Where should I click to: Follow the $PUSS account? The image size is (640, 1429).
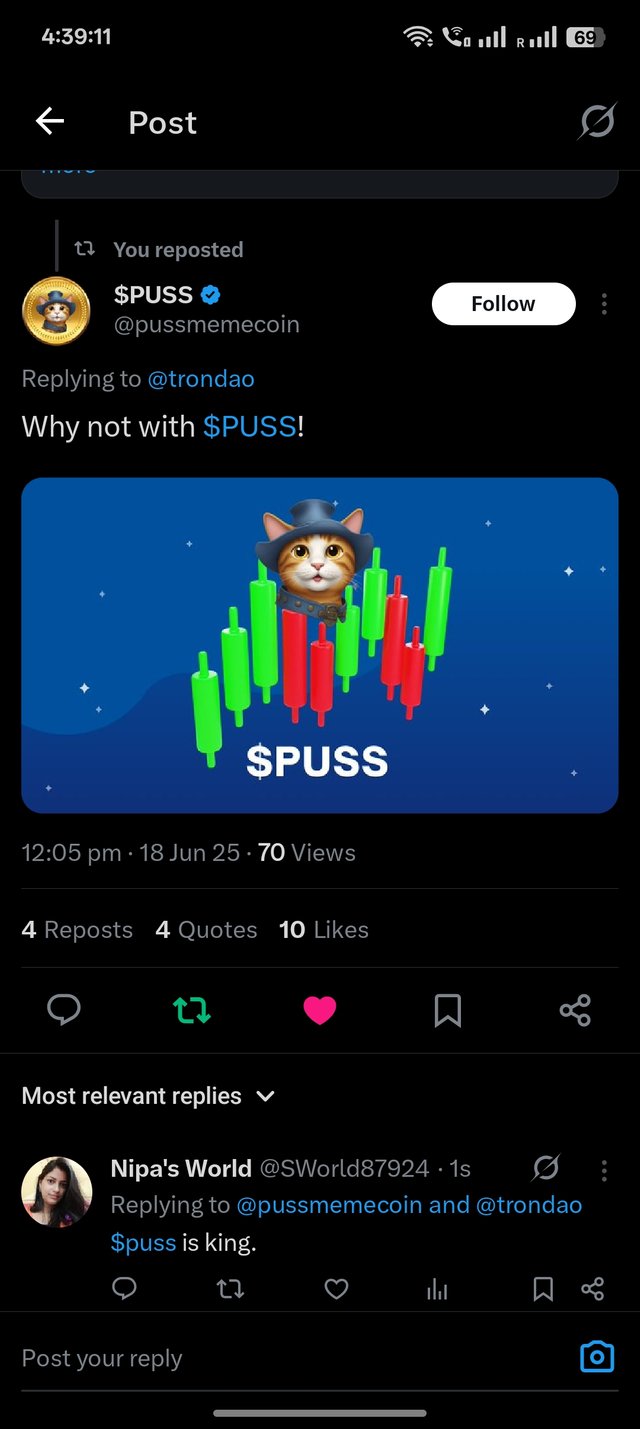tap(503, 304)
